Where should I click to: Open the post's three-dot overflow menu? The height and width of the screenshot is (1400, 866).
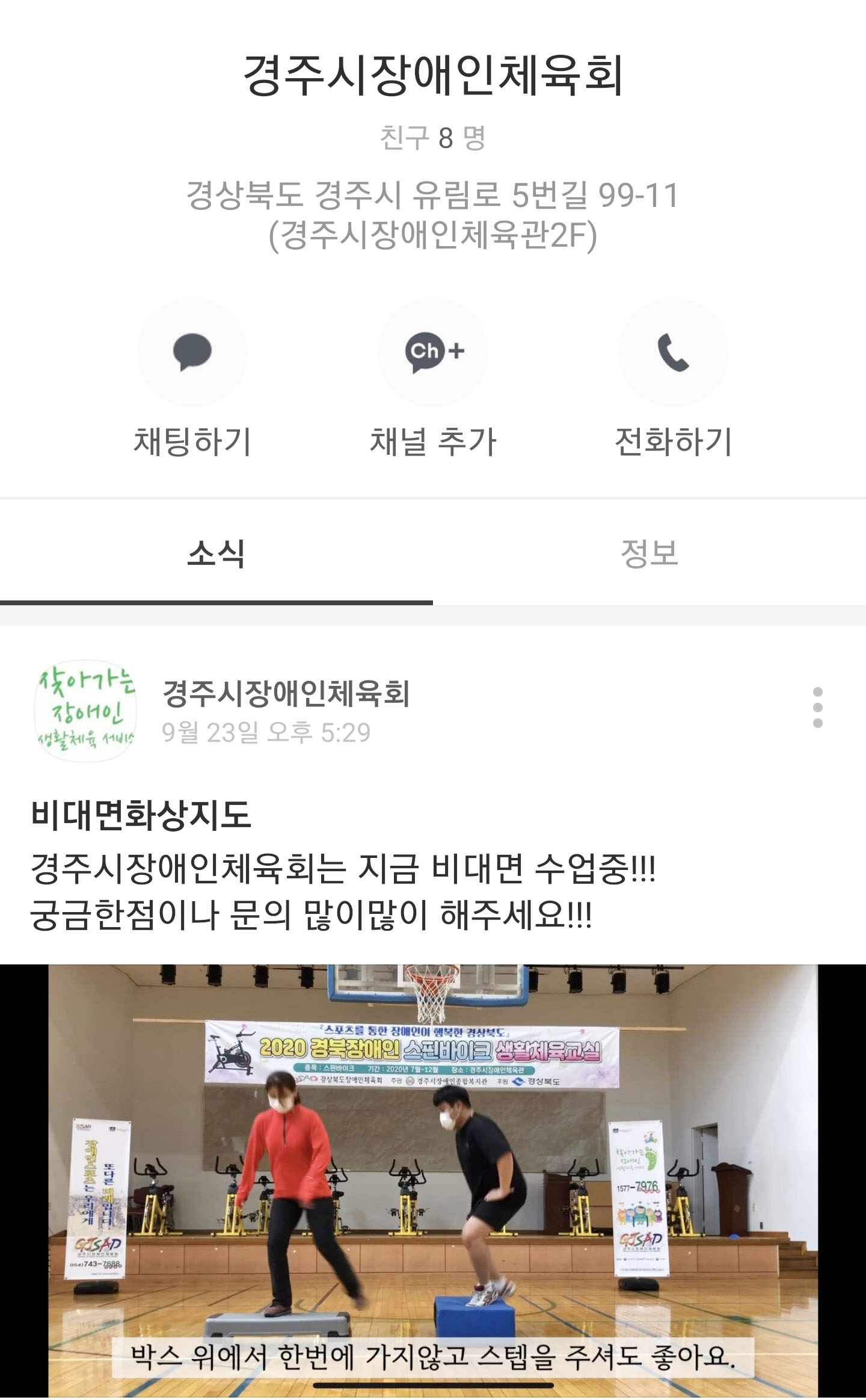(x=817, y=708)
